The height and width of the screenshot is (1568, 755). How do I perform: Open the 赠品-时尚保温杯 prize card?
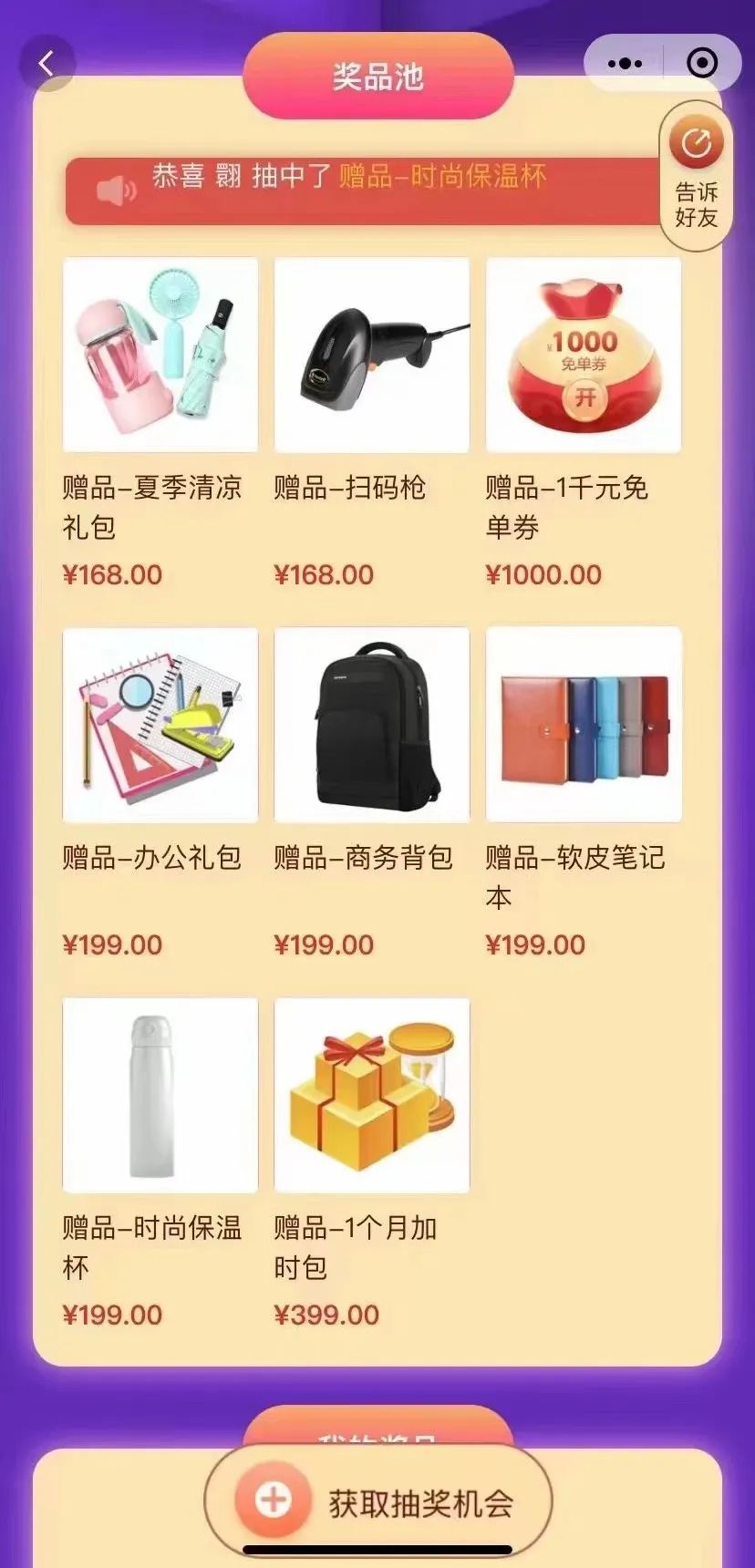[x=160, y=1095]
